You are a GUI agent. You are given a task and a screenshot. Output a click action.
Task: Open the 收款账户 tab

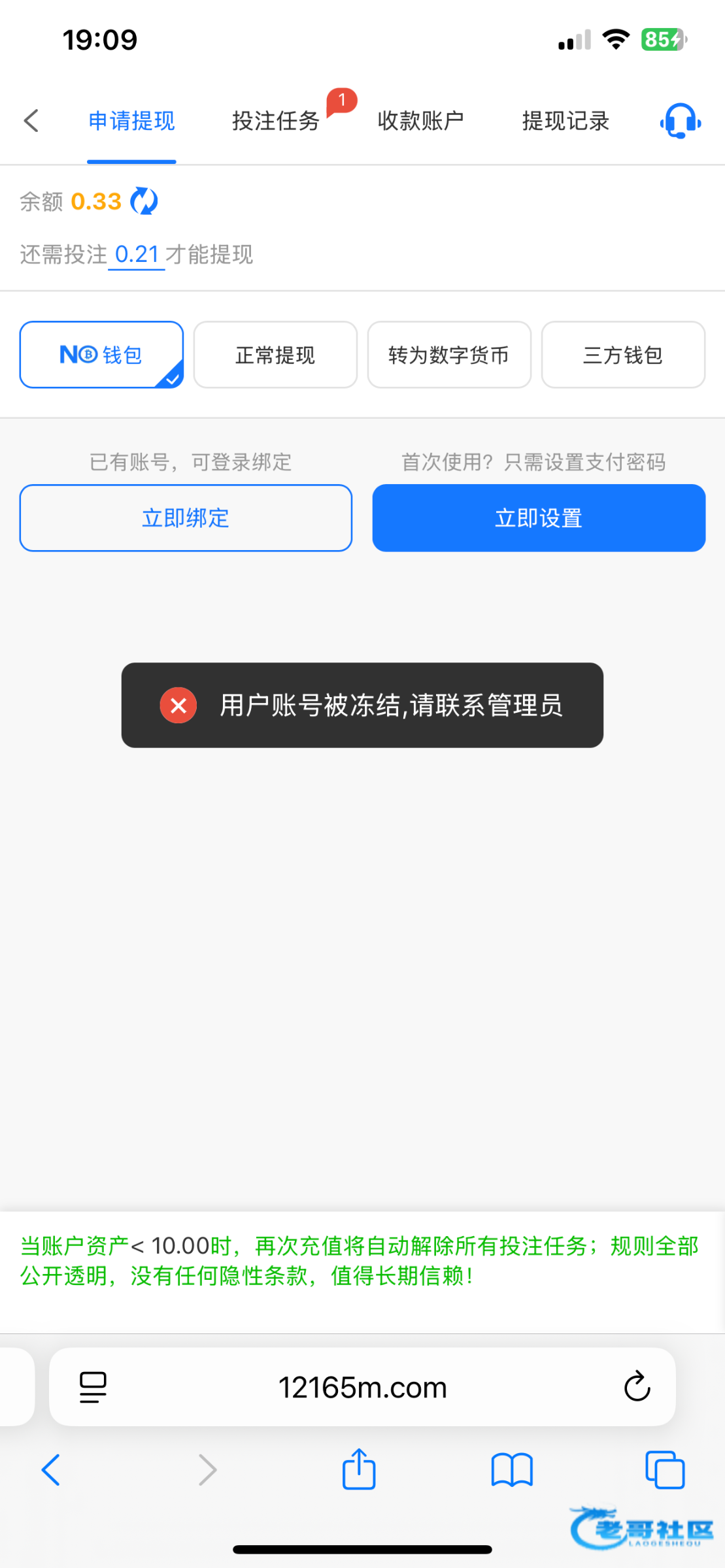click(x=420, y=121)
